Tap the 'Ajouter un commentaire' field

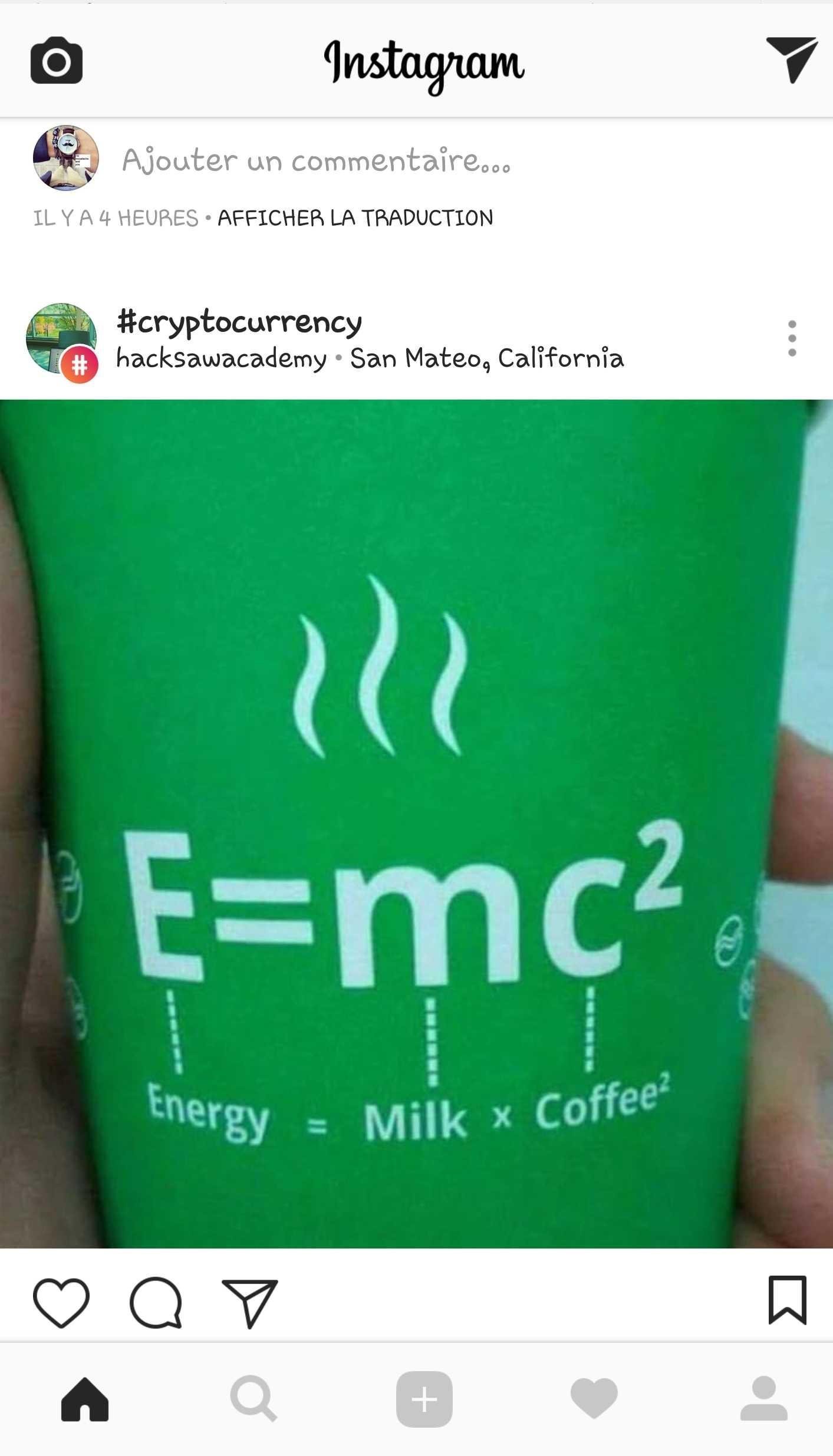316,160
